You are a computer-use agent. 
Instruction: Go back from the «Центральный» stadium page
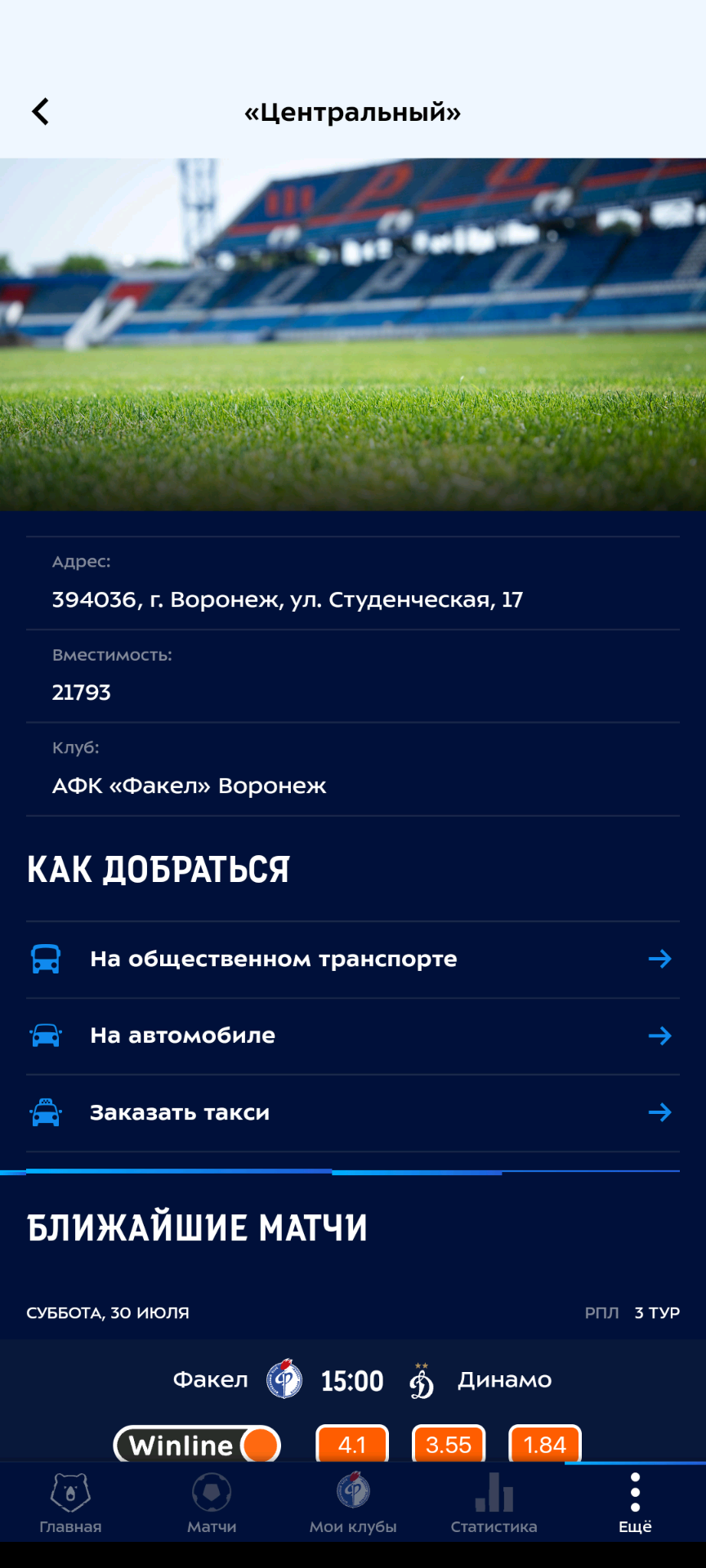tap(41, 112)
